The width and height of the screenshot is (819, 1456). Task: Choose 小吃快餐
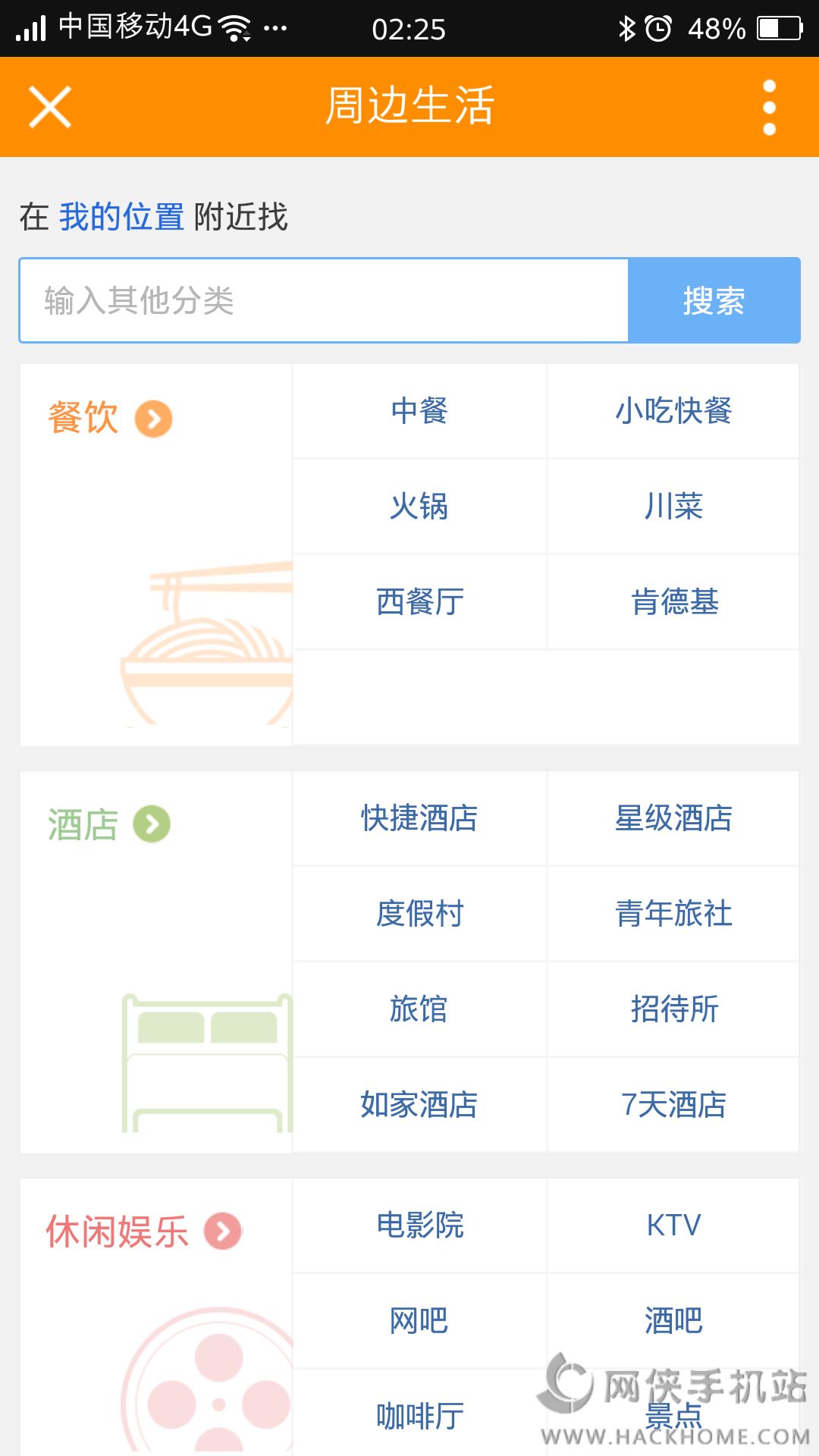click(x=673, y=411)
